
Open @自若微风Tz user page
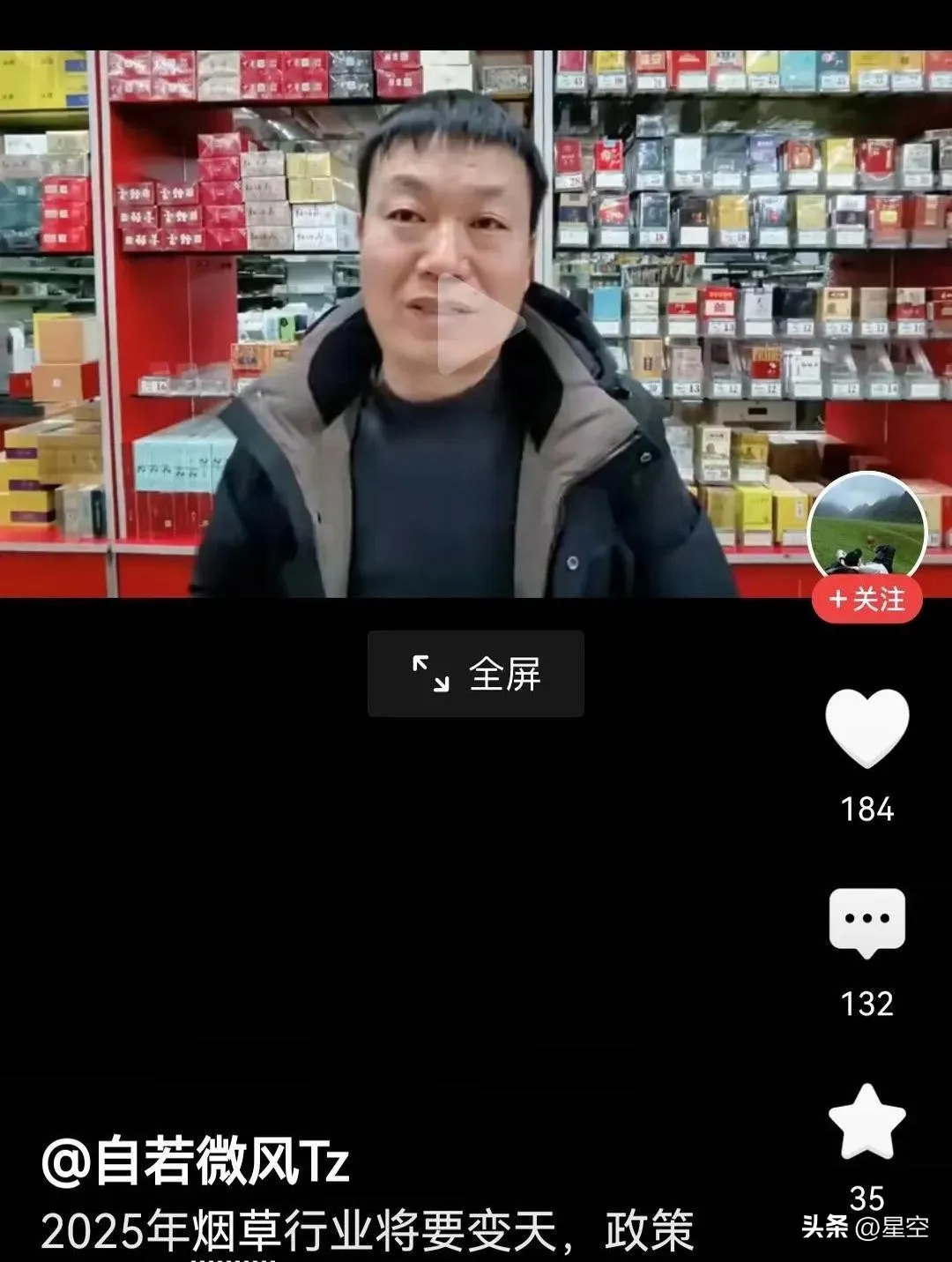pos(196,1162)
